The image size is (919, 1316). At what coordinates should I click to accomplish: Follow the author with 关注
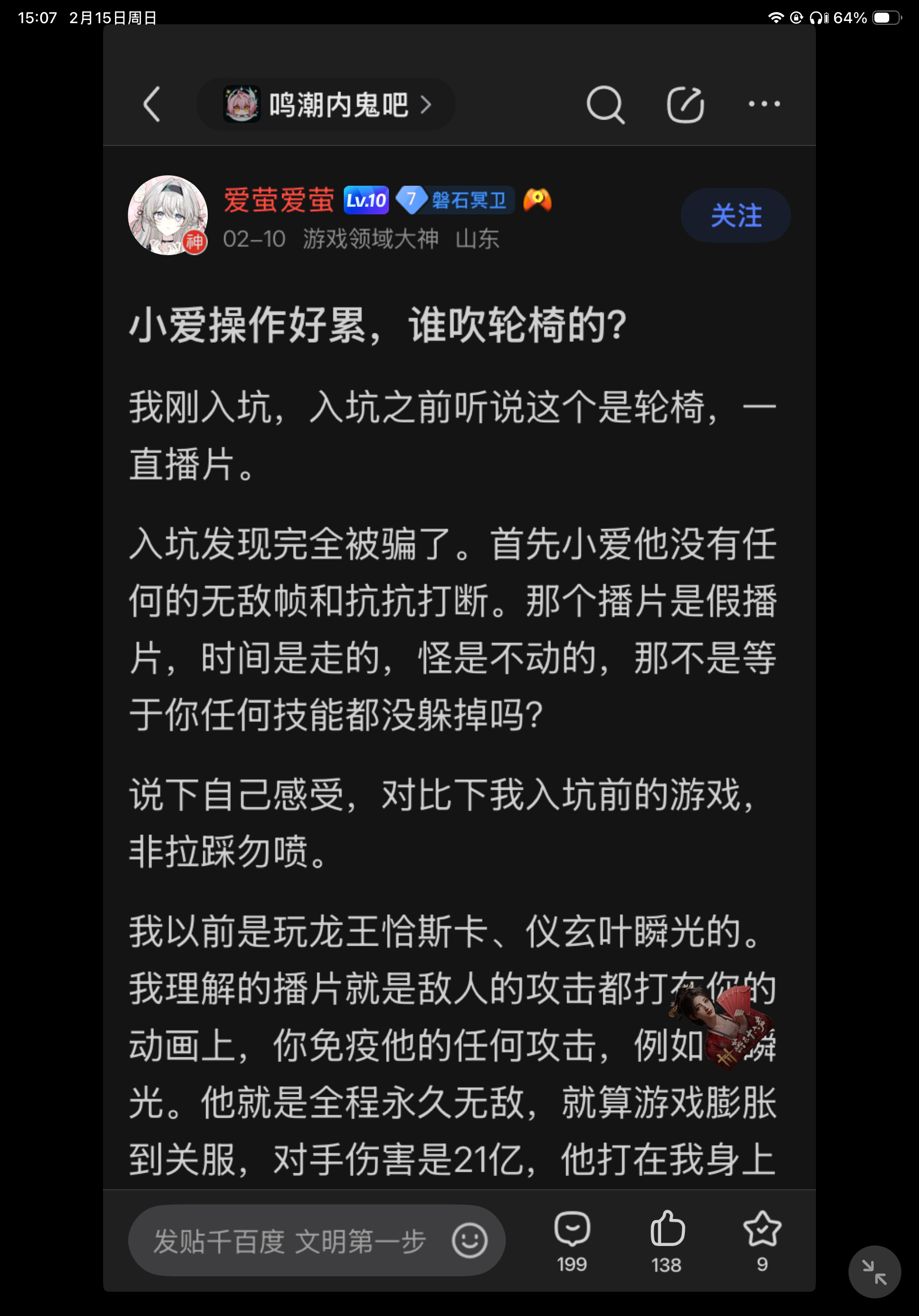pos(735,215)
